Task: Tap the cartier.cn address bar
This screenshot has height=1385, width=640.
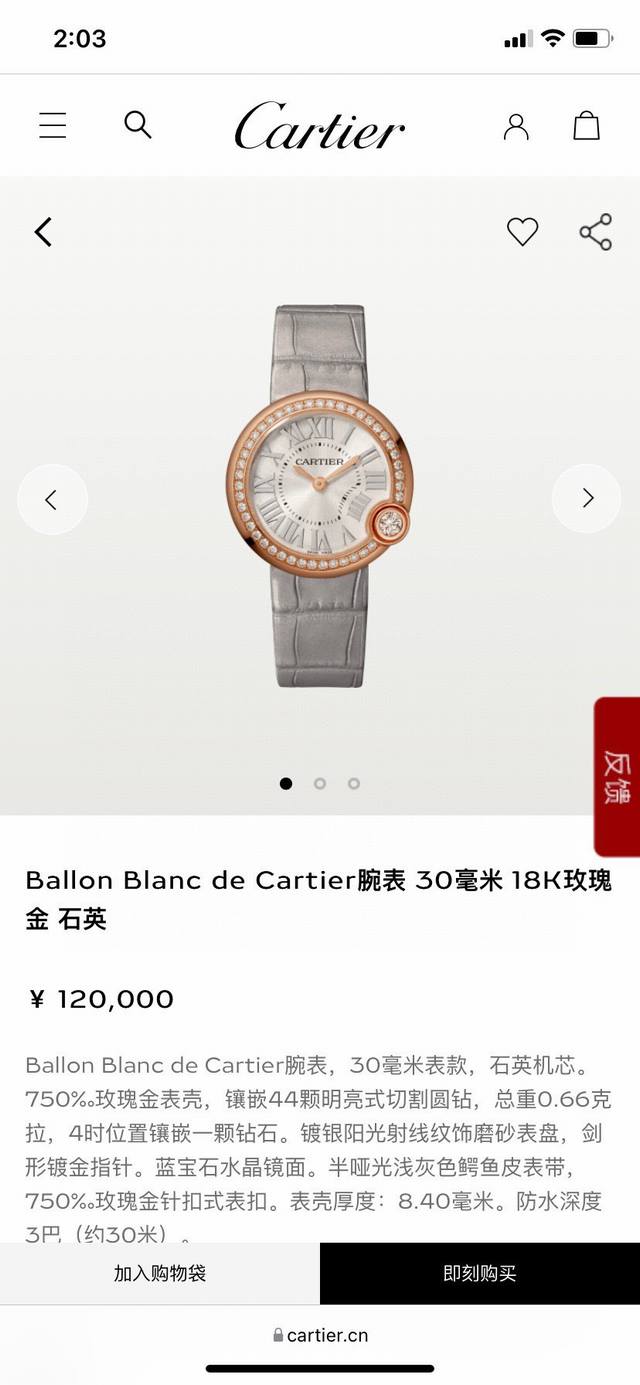Action: 320,1335
